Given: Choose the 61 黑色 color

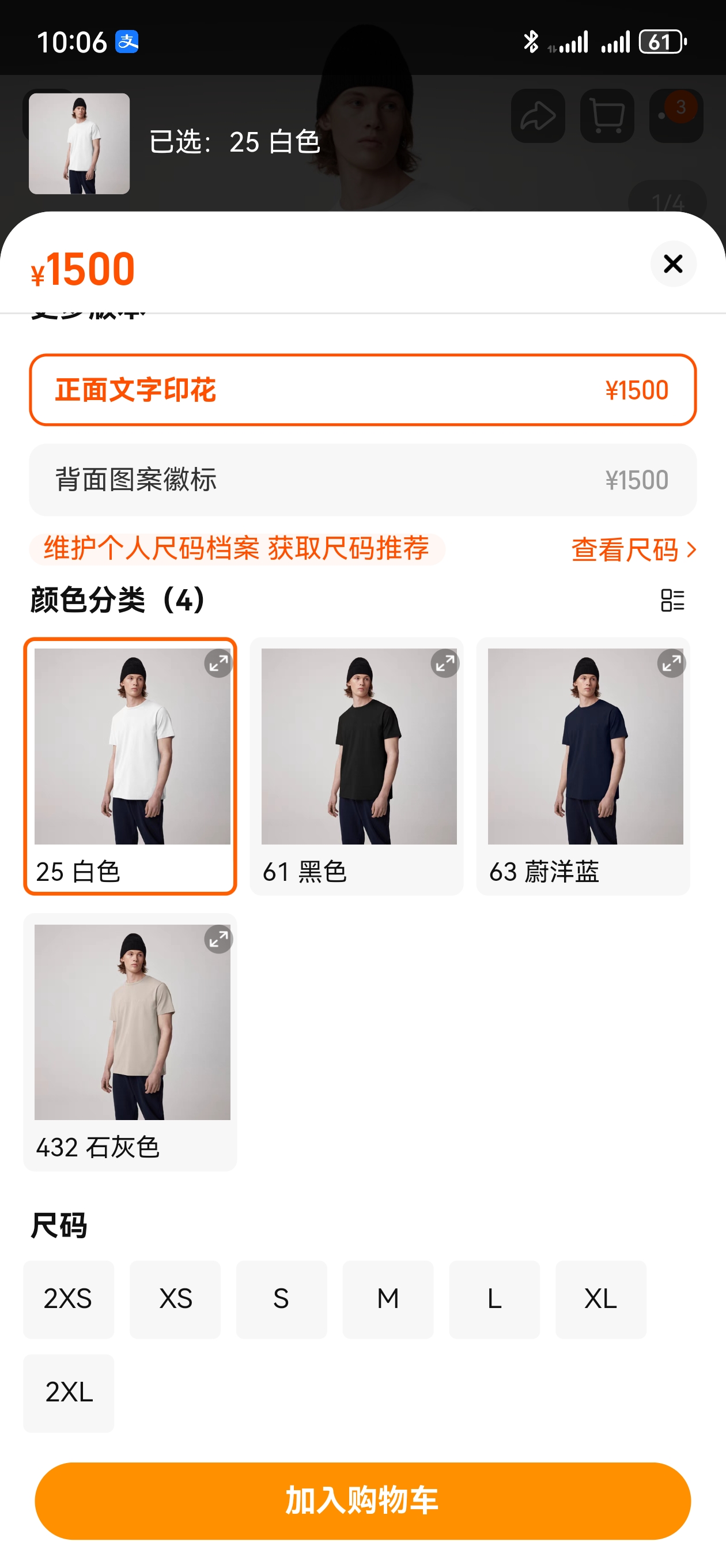Looking at the screenshot, I should pos(357,765).
